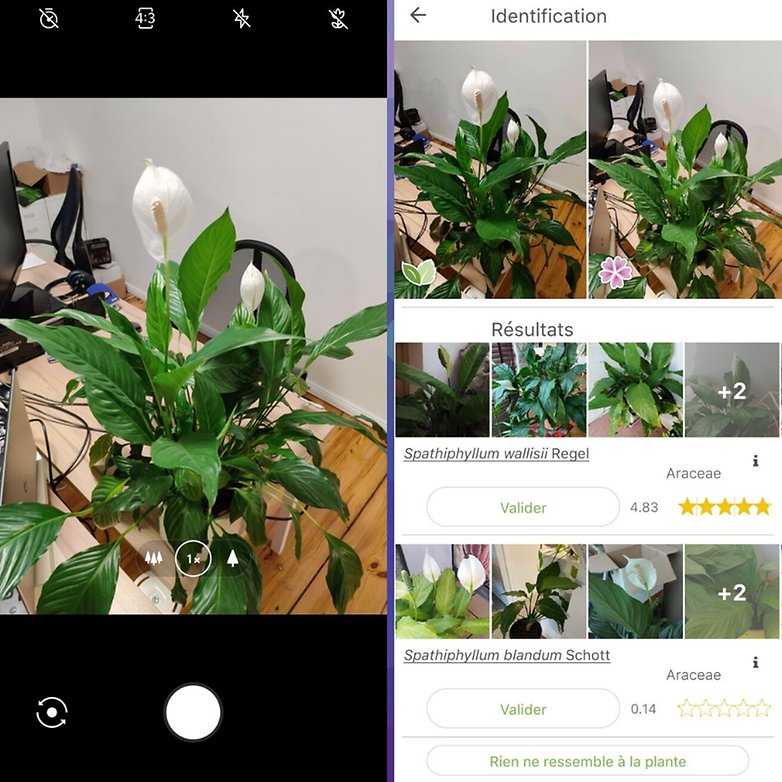Select the 1x zoom level
The width and height of the screenshot is (782, 782).
193,559
